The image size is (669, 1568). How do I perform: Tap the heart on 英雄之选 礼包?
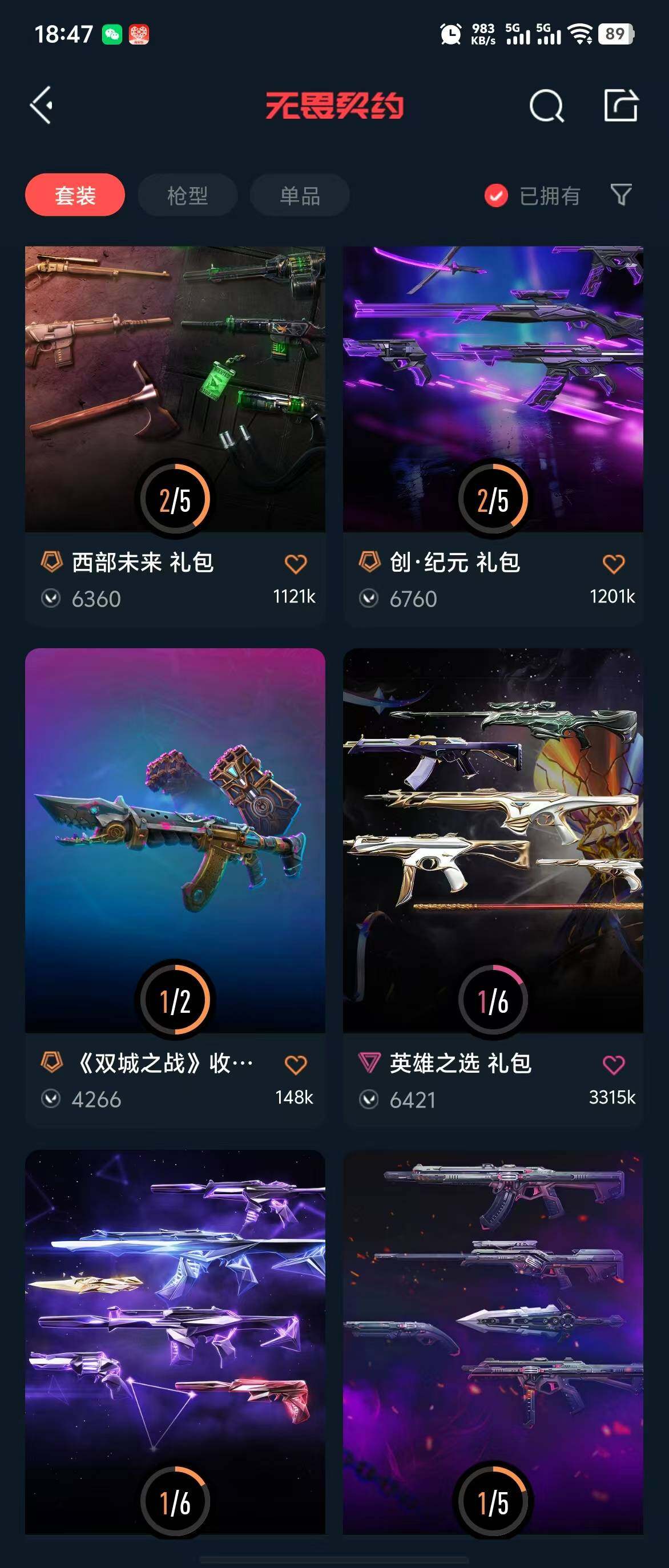point(613,1065)
